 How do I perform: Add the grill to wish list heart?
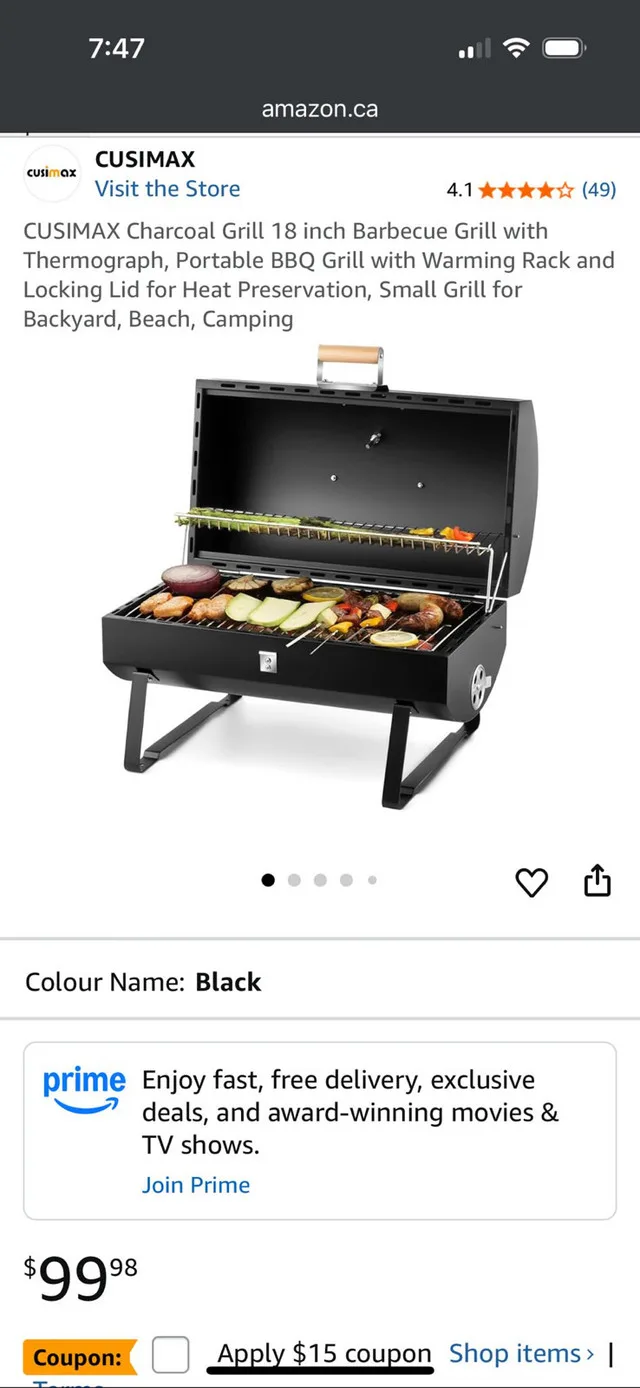point(532,882)
